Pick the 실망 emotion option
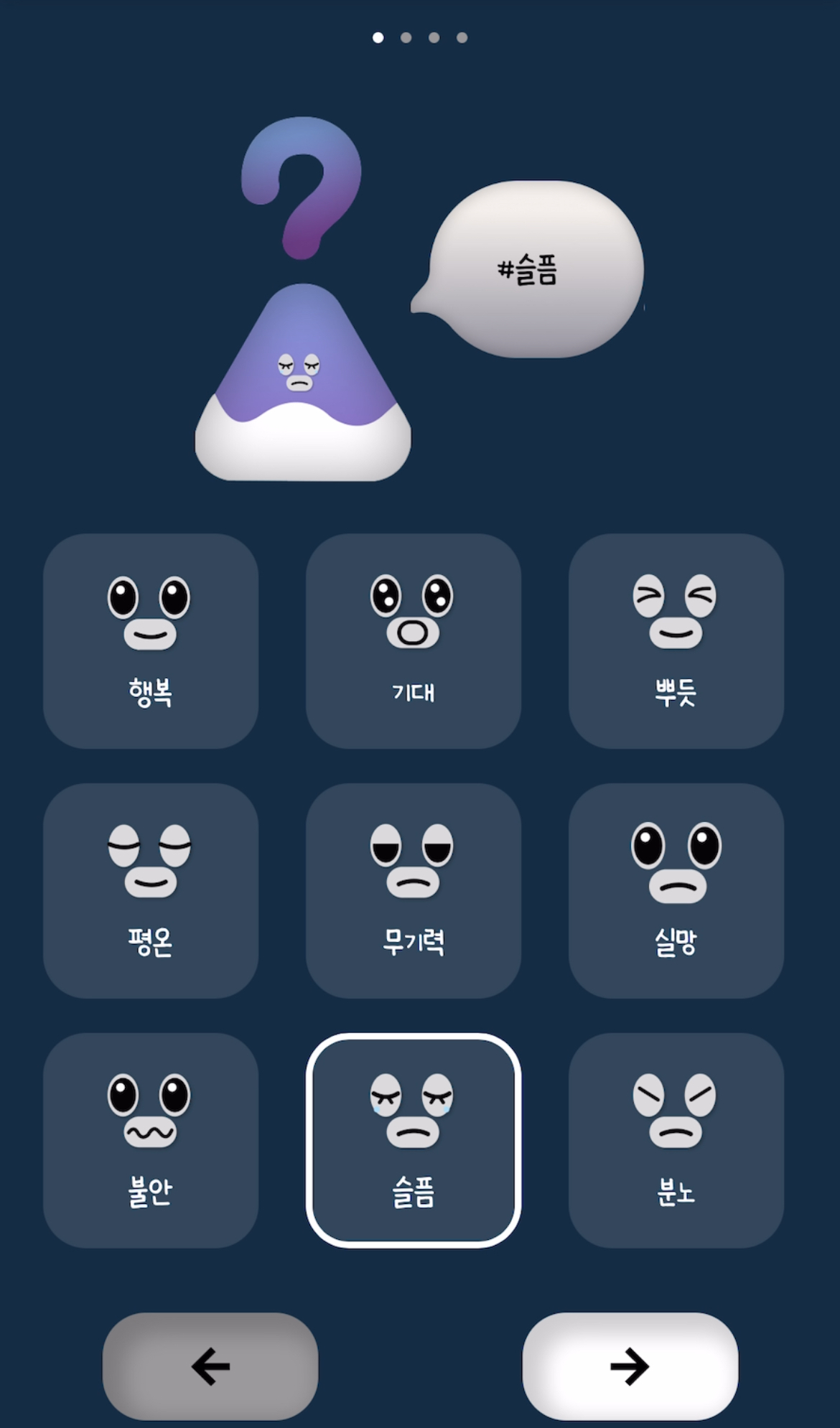840x1428 pixels. tap(676, 890)
